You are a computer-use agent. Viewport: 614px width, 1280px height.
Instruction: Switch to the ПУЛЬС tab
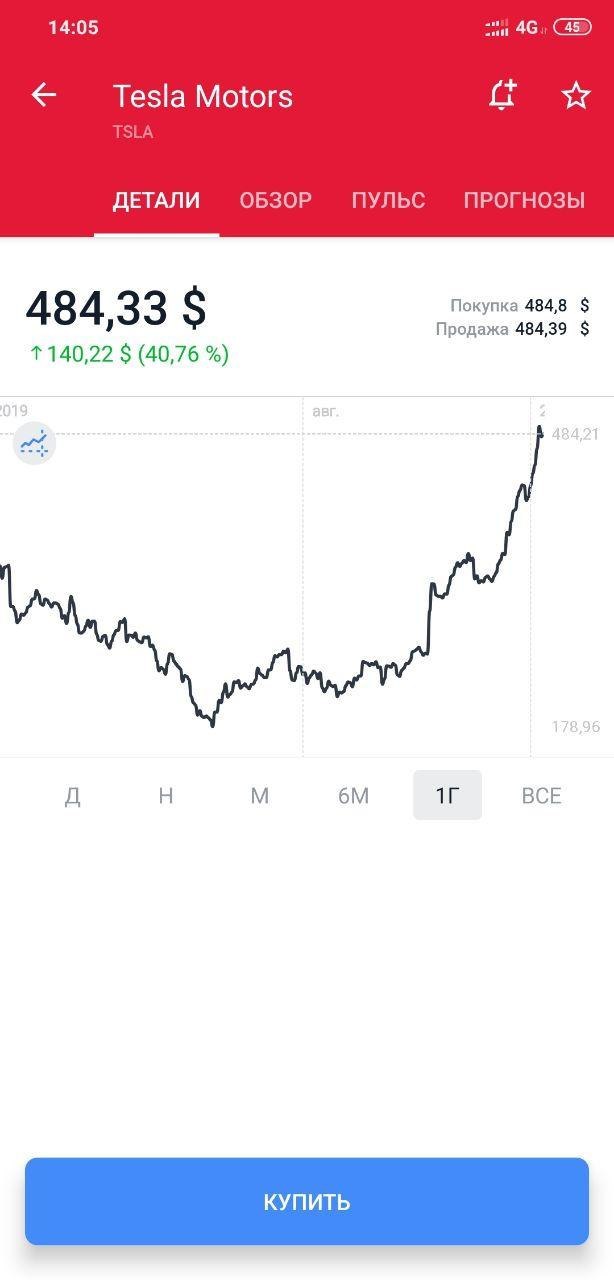coord(388,200)
